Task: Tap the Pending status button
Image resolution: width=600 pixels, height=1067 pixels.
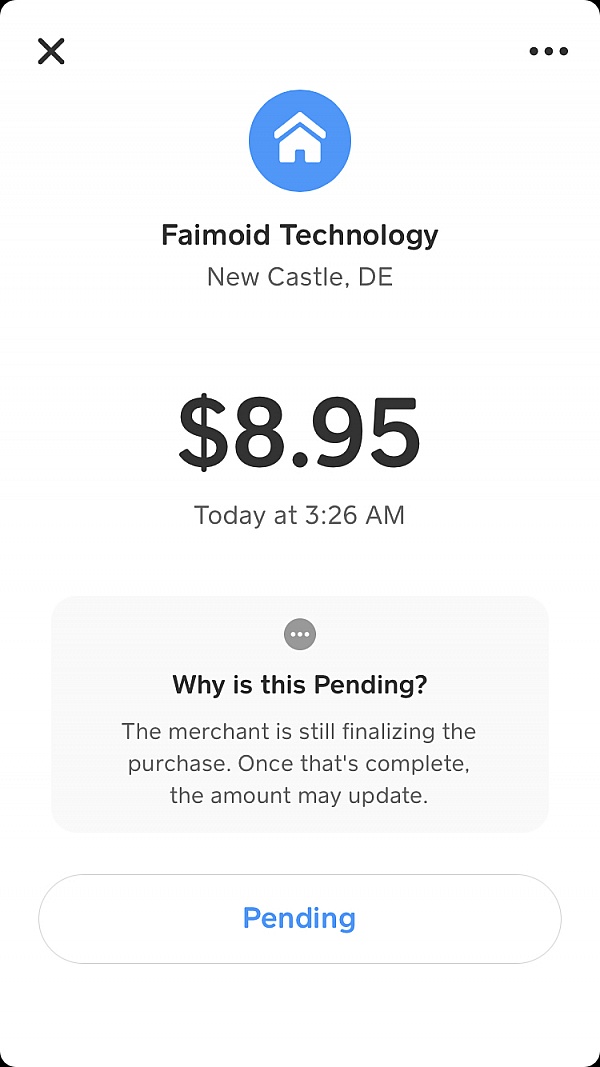Action: click(300, 919)
